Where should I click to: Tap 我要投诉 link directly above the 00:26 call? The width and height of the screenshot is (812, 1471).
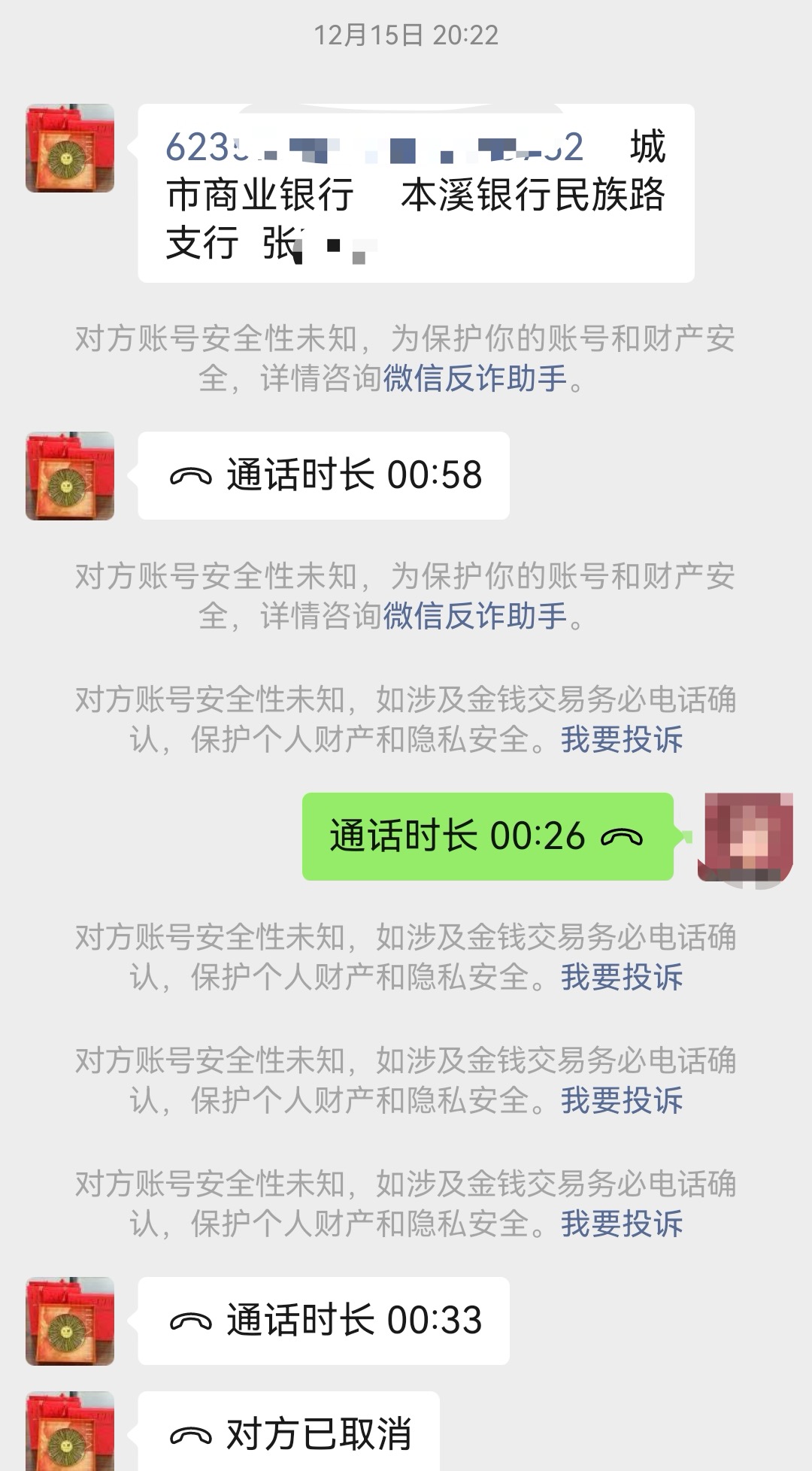point(621,740)
